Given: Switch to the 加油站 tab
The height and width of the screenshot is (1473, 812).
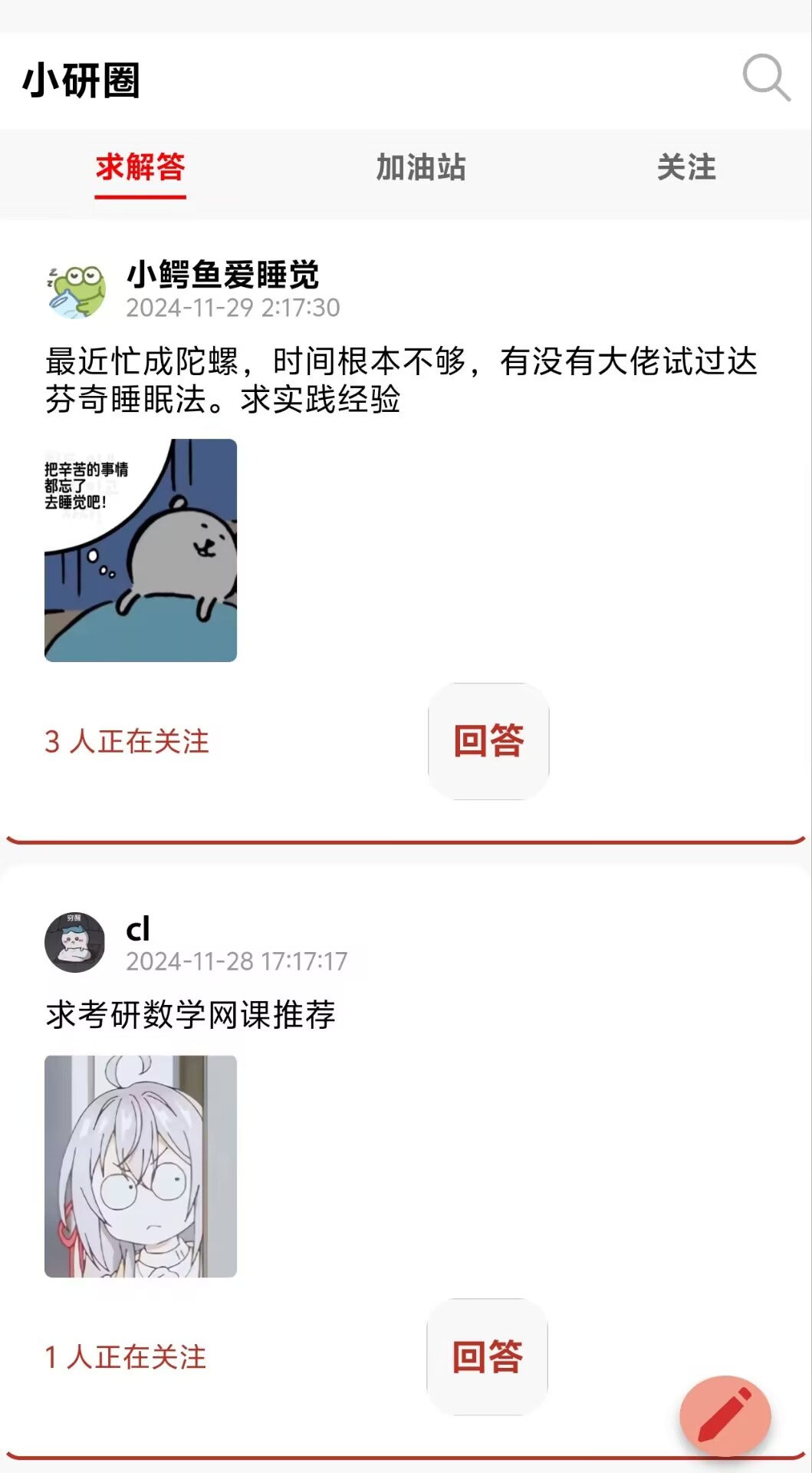Looking at the screenshot, I should point(420,167).
